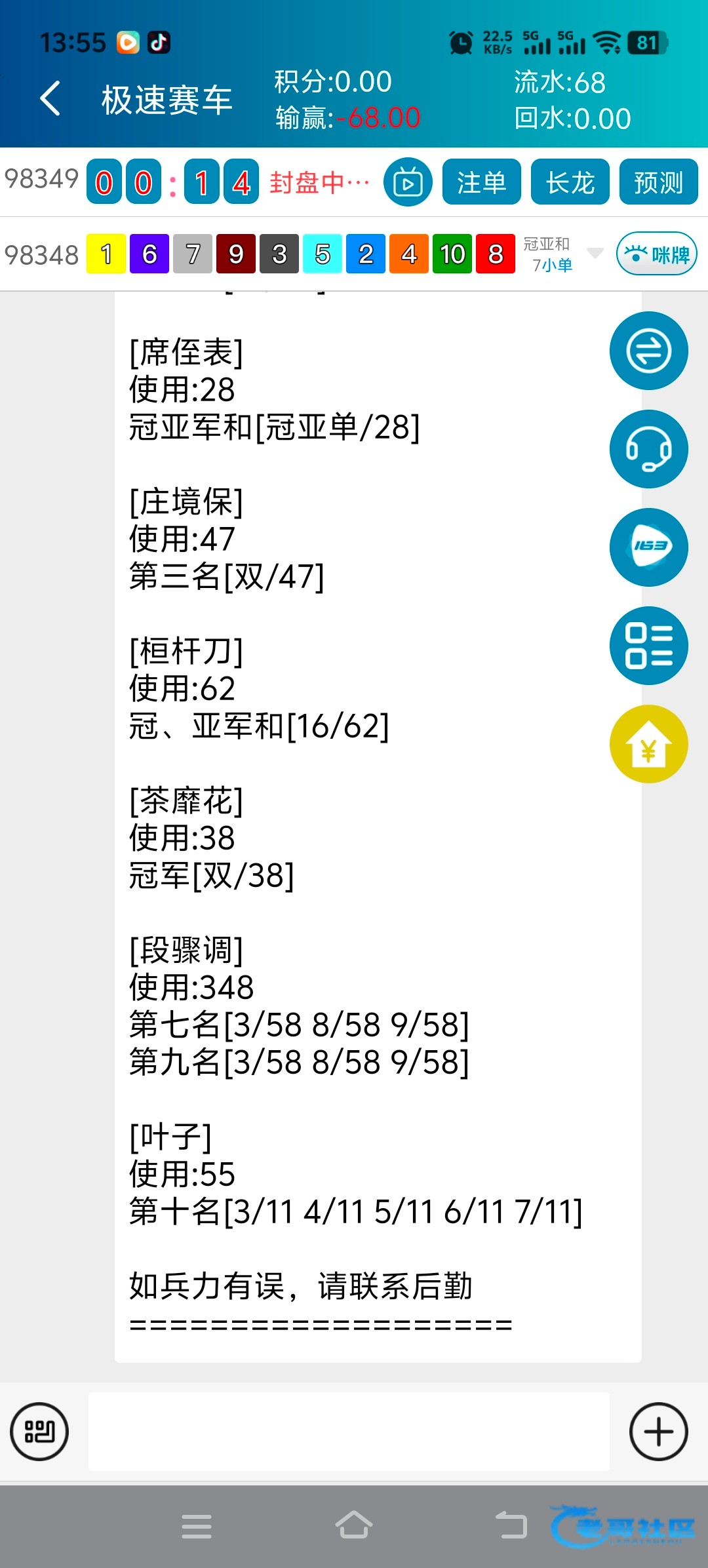Expand the past results dropdown arrow
708x1568 pixels.
coord(595,253)
